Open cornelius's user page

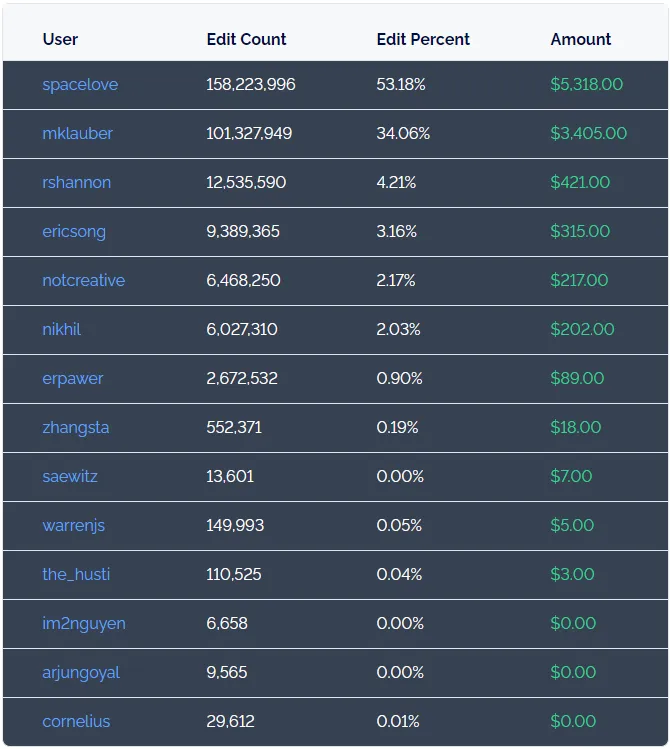point(76,721)
